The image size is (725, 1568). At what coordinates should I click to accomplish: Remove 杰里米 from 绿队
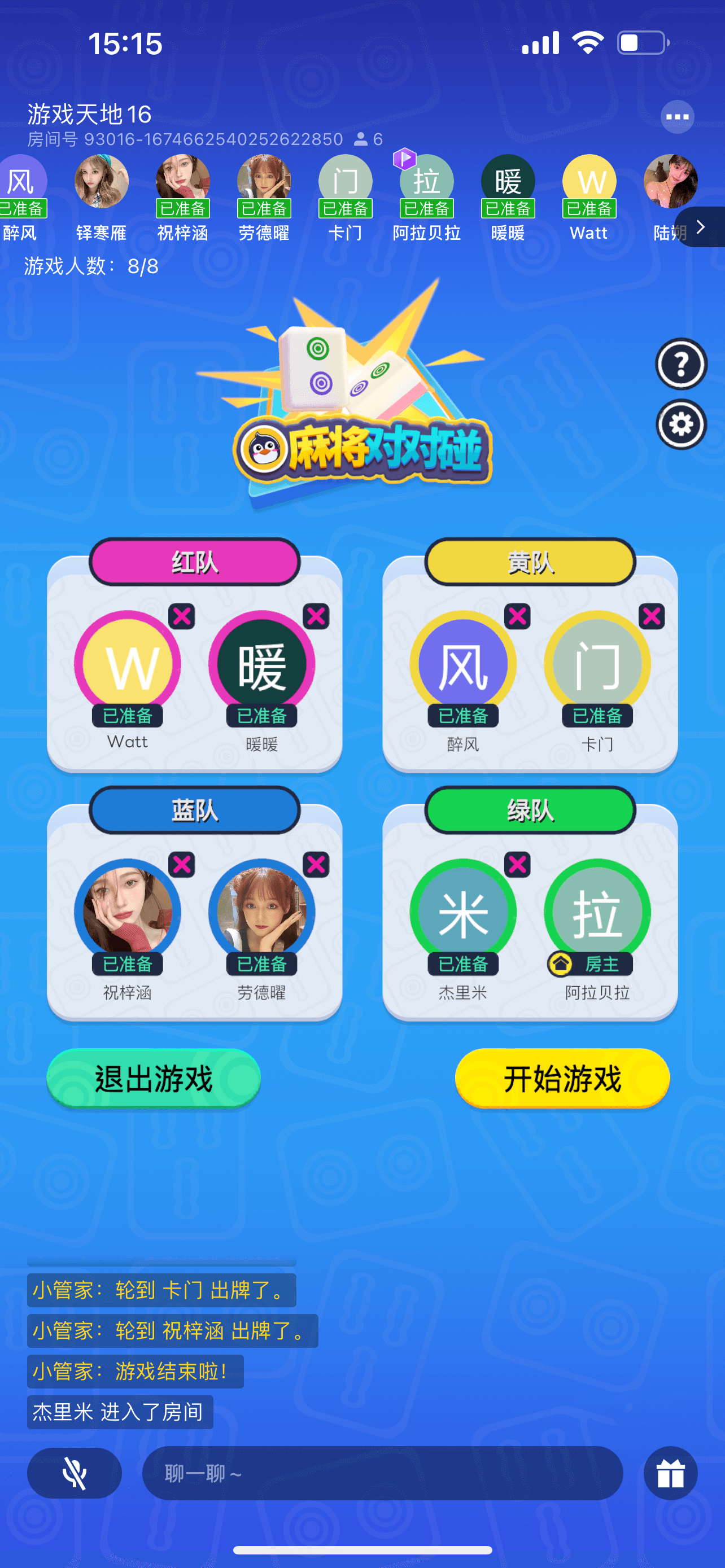tap(517, 865)
